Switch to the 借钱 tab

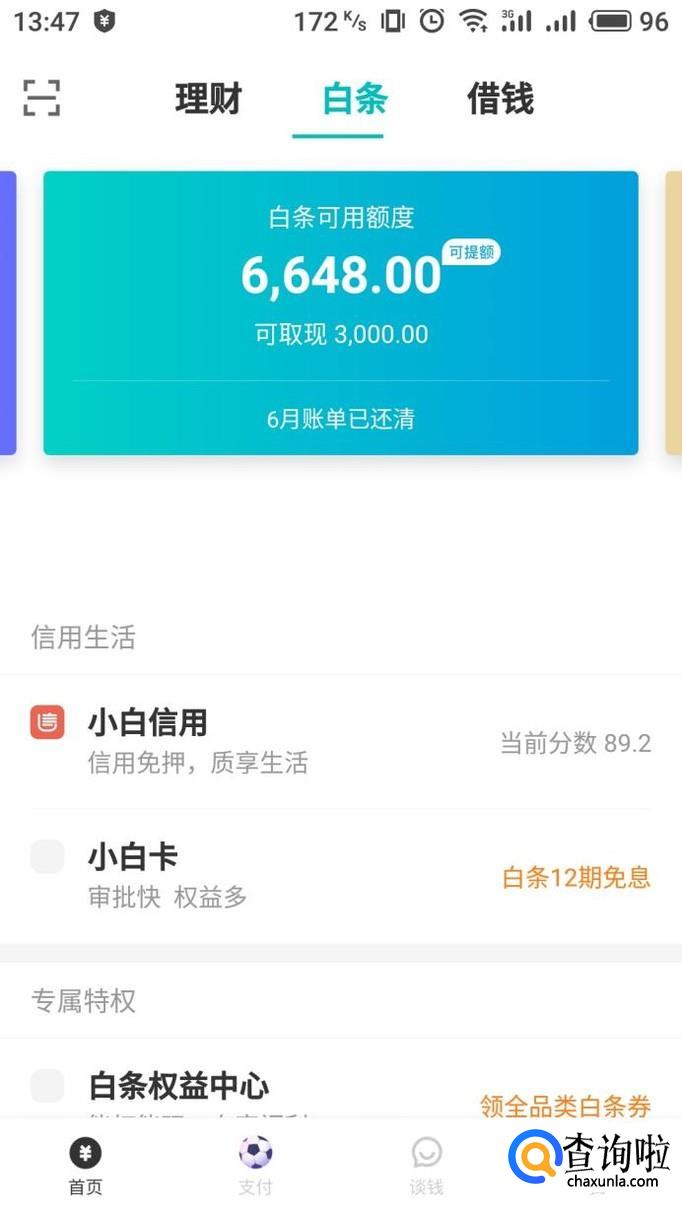click(500, 100)
